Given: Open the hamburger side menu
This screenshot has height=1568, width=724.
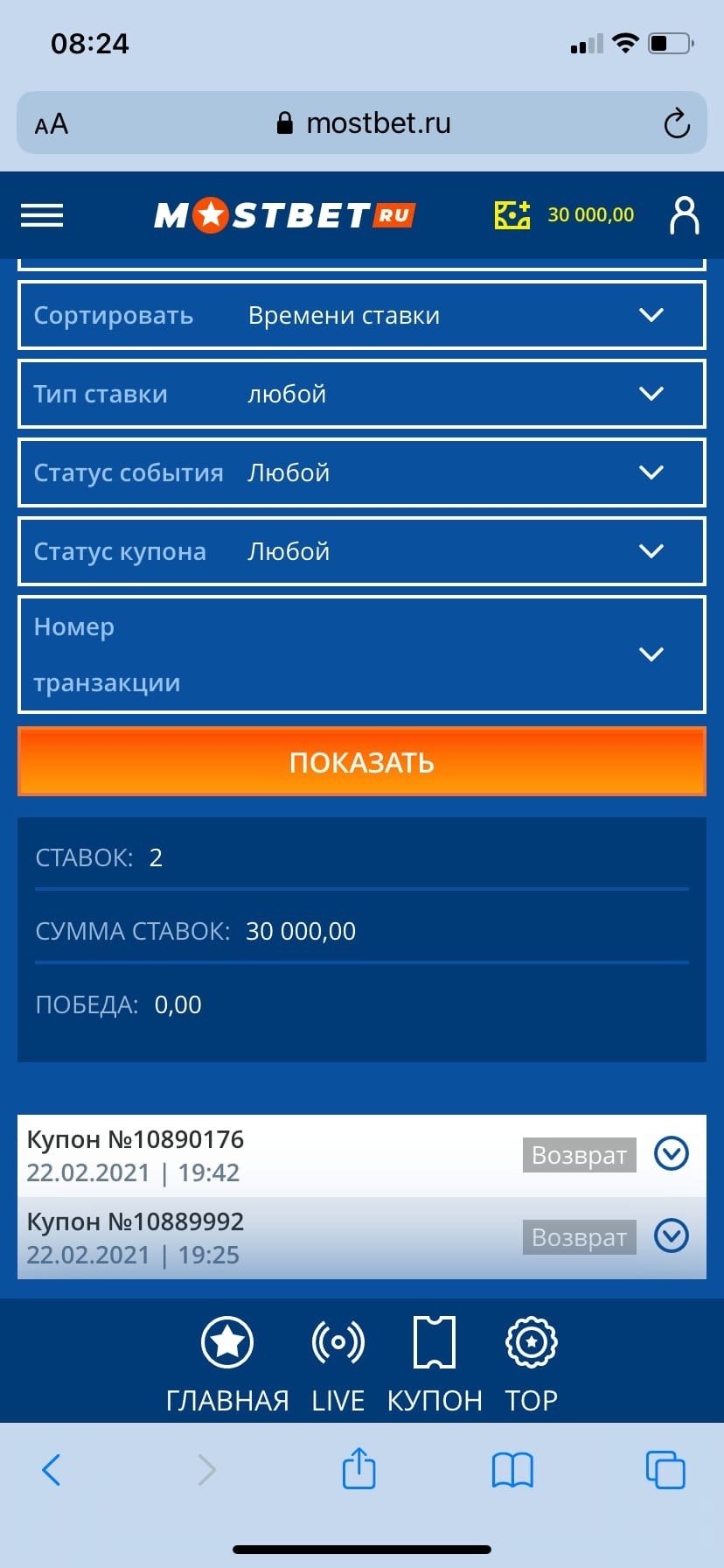Looking at the screenshot, I should 42,215.
